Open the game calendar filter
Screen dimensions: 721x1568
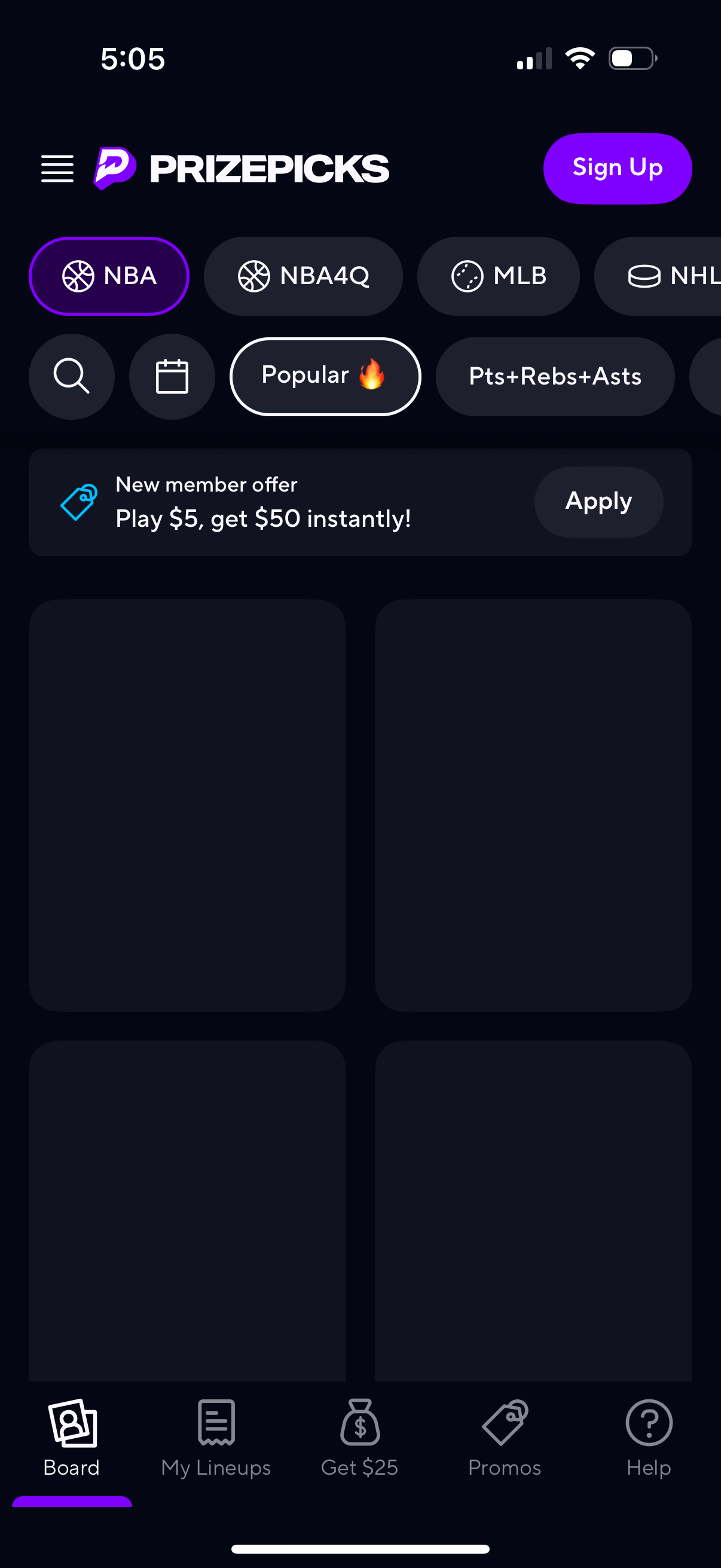[x=172, y=376]
